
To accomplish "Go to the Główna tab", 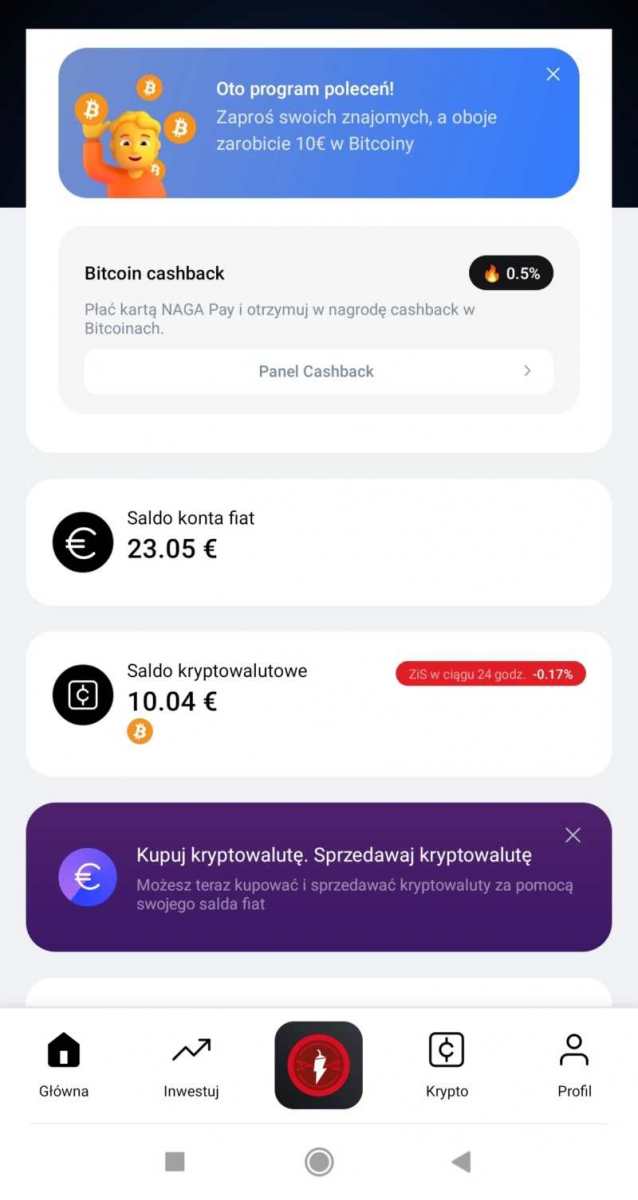I will pos(64,1064).
